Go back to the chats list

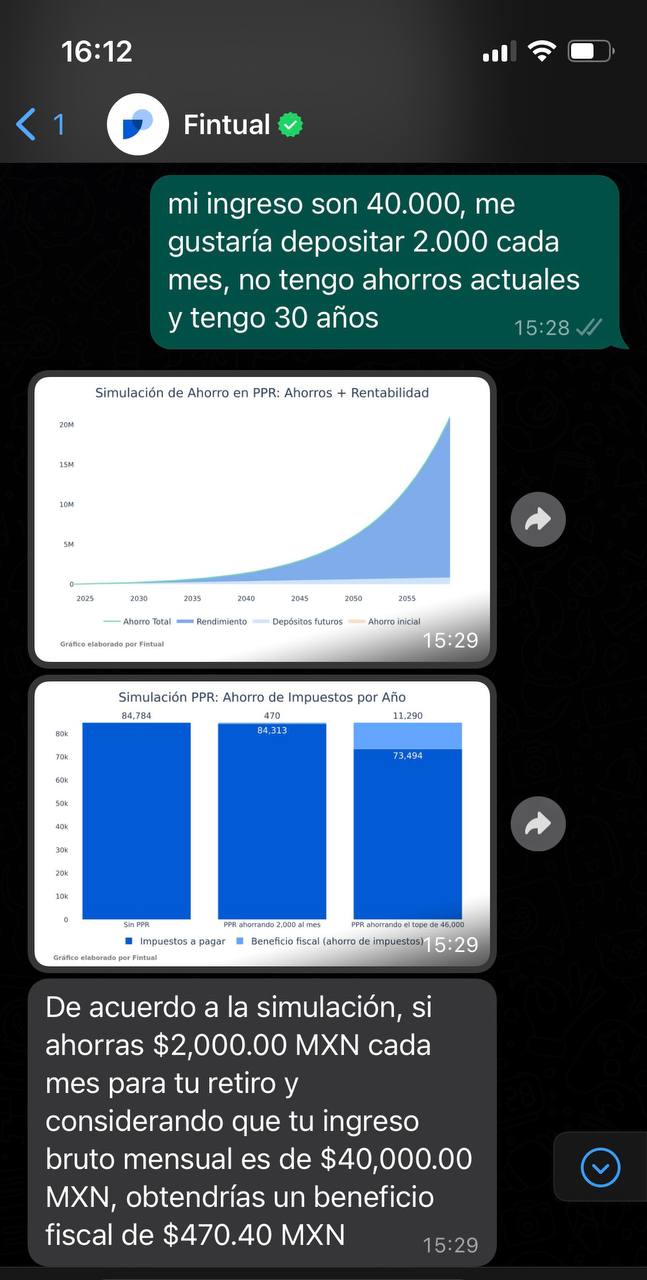pos(40,125)
